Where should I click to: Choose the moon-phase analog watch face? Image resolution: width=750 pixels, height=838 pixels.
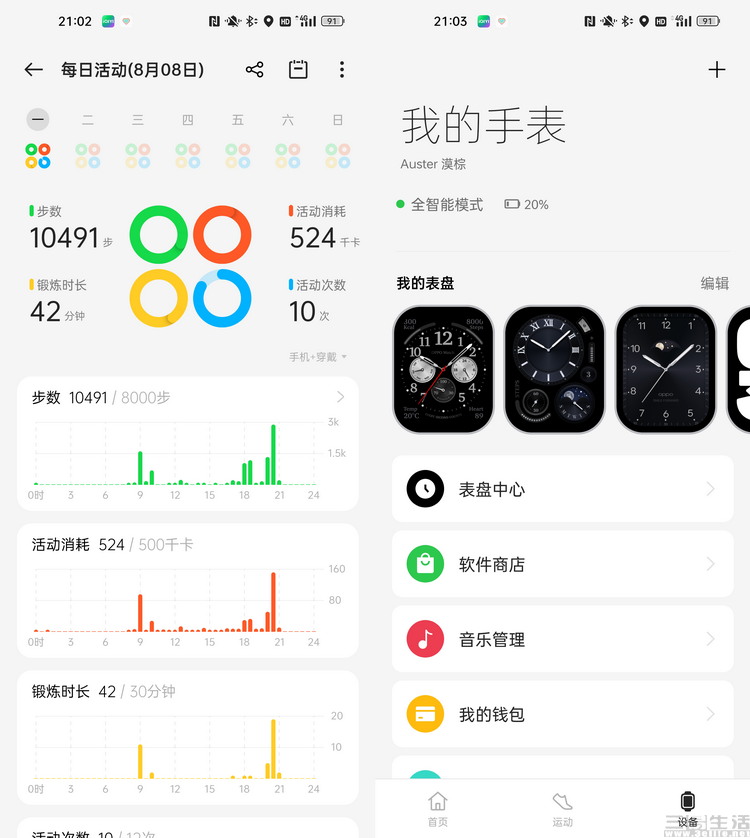tap(665, 369)
